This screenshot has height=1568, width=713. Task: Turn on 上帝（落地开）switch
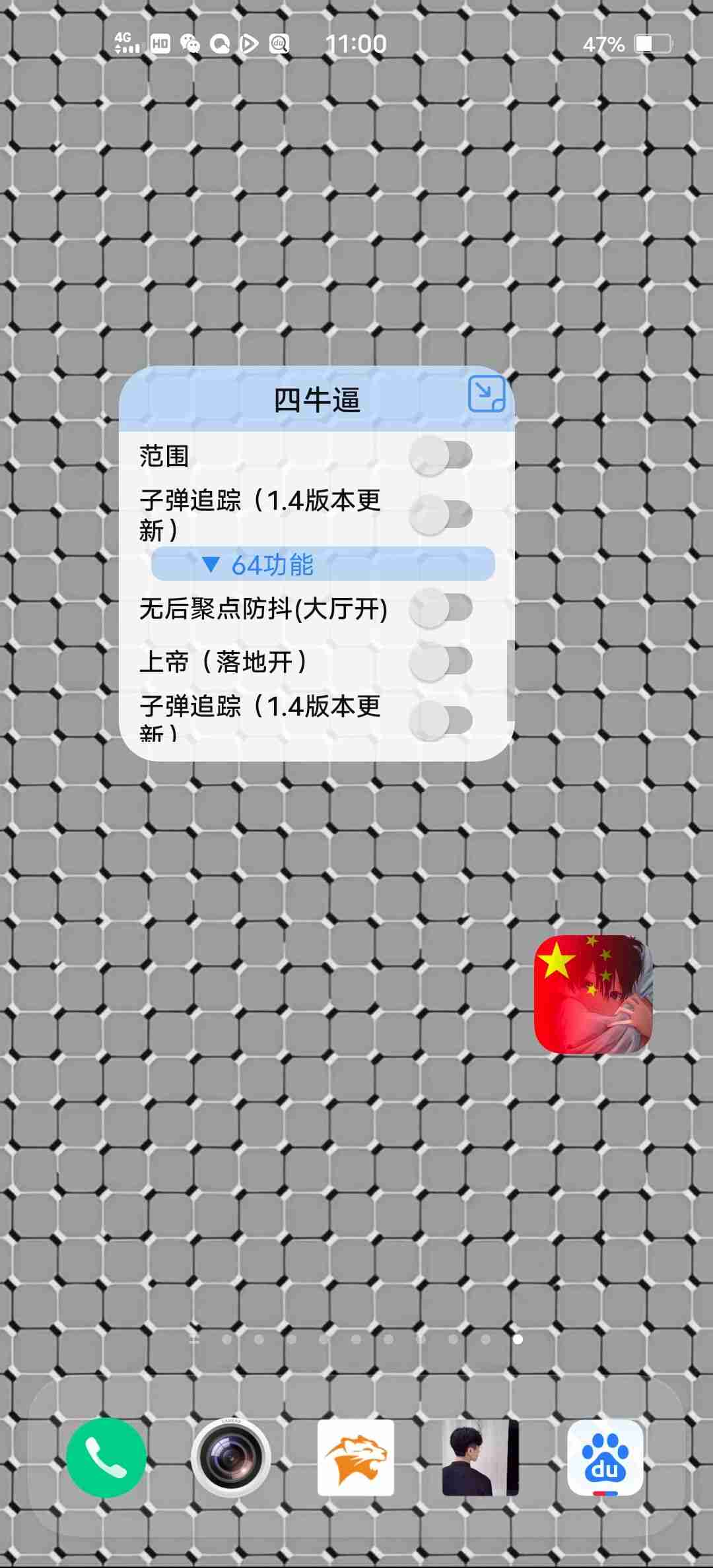(440, 661)
